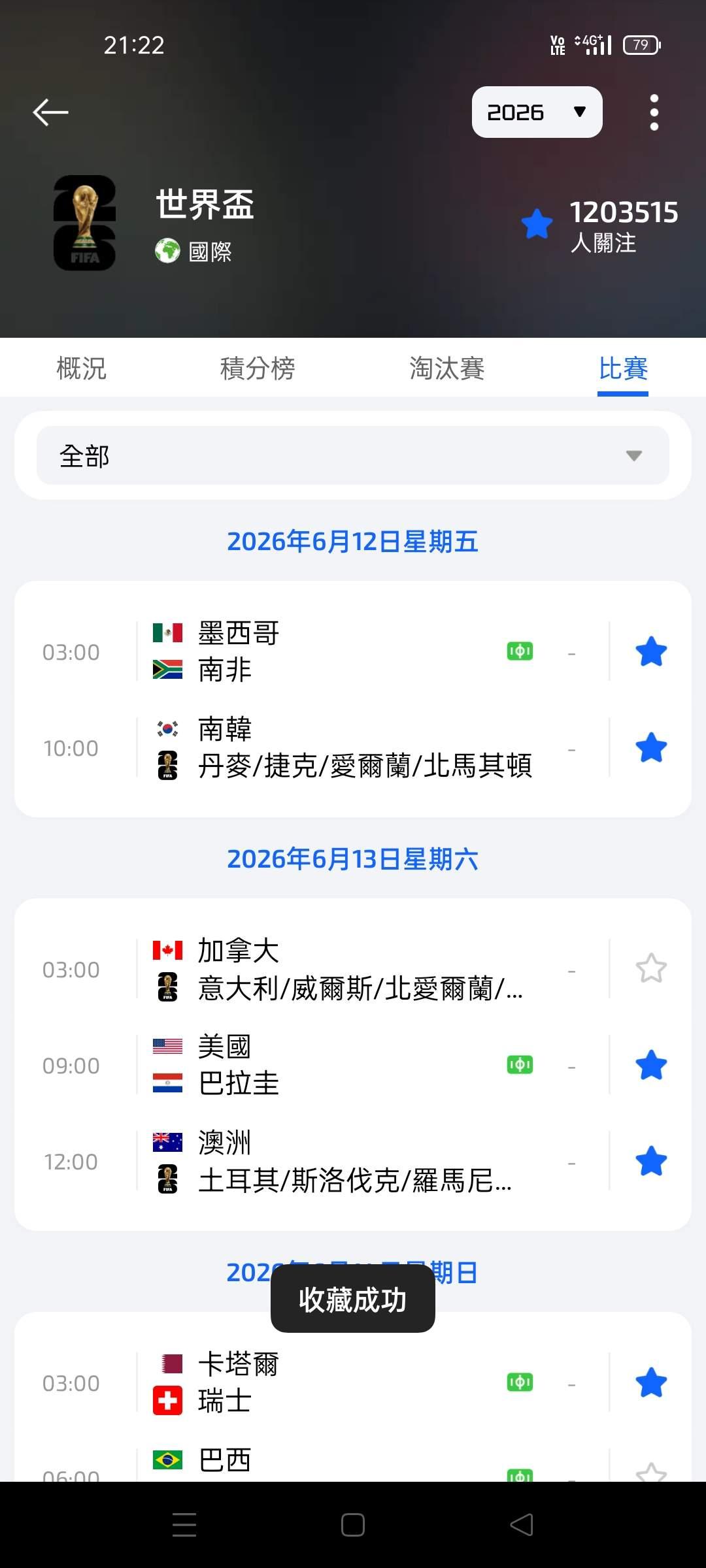This screenshot has height=1568, width=706.
Task: Open the 淘汰賽 tab
Action: pyautogui.click(x=447, y=368)
